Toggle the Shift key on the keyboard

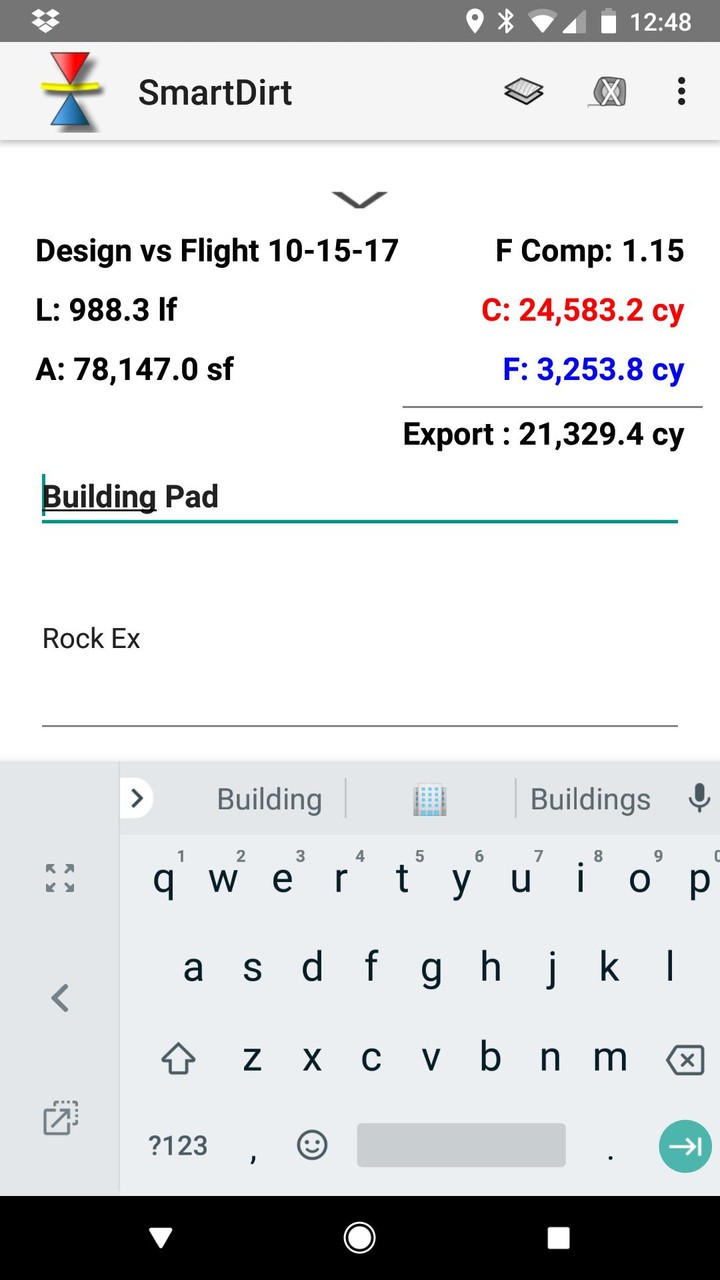(177, 1057)
